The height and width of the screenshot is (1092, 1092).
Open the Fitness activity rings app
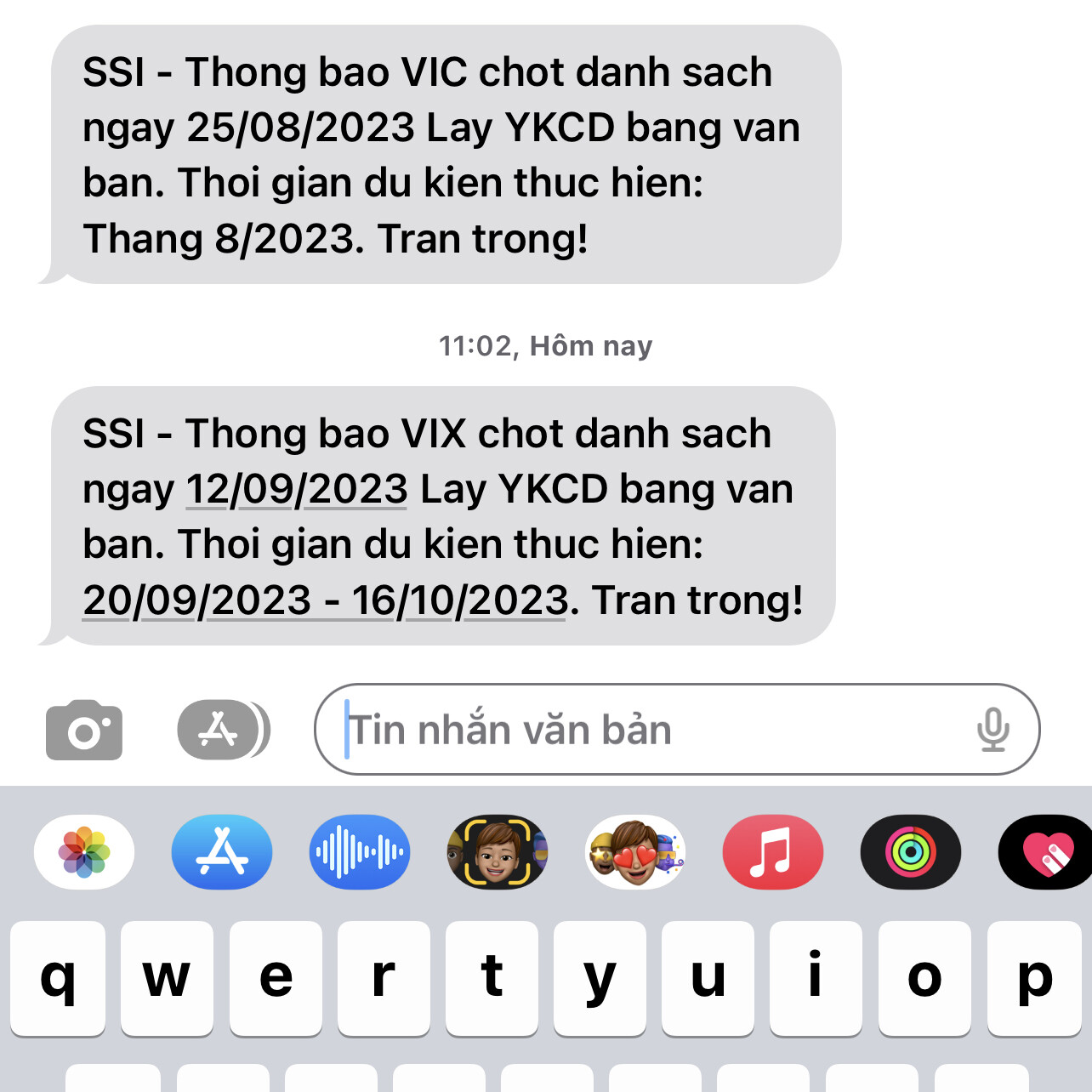click(x=910, y=852)
